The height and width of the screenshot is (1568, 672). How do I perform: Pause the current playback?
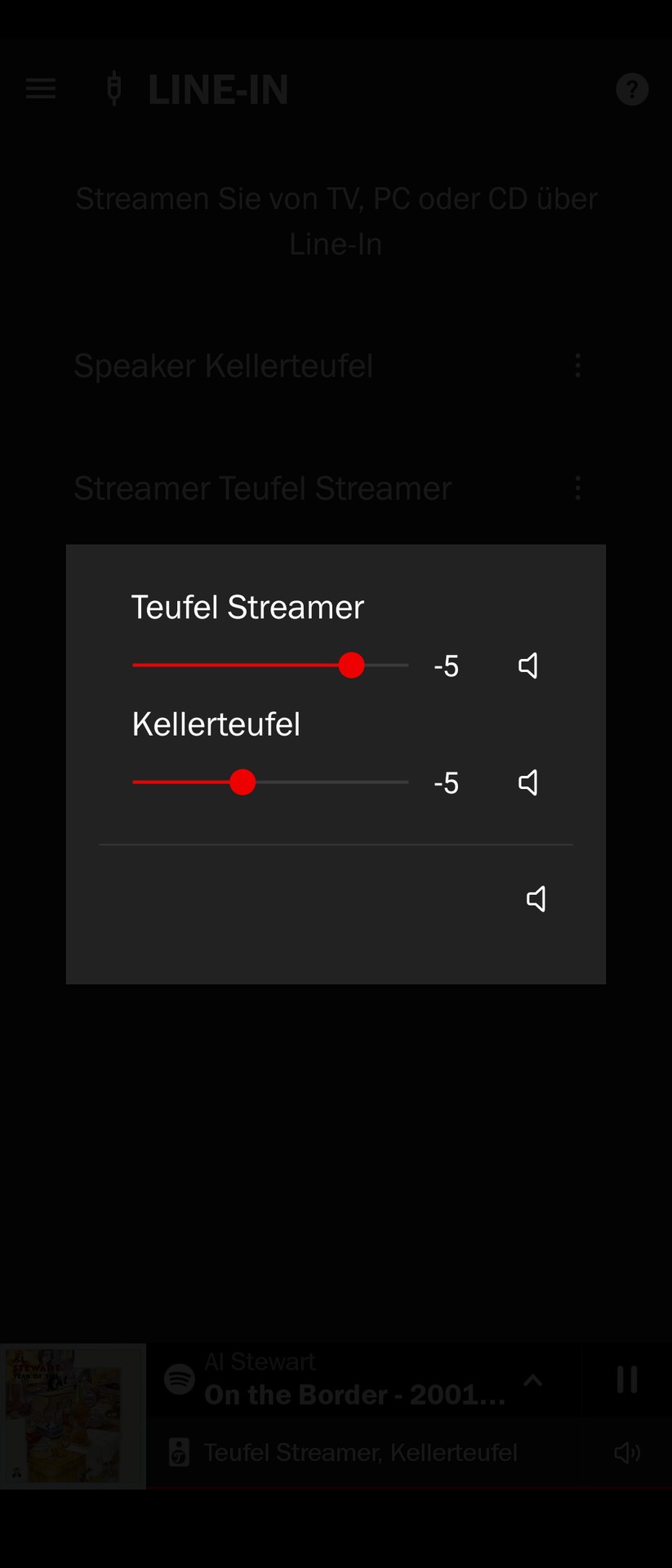(x=626, y=1380)
